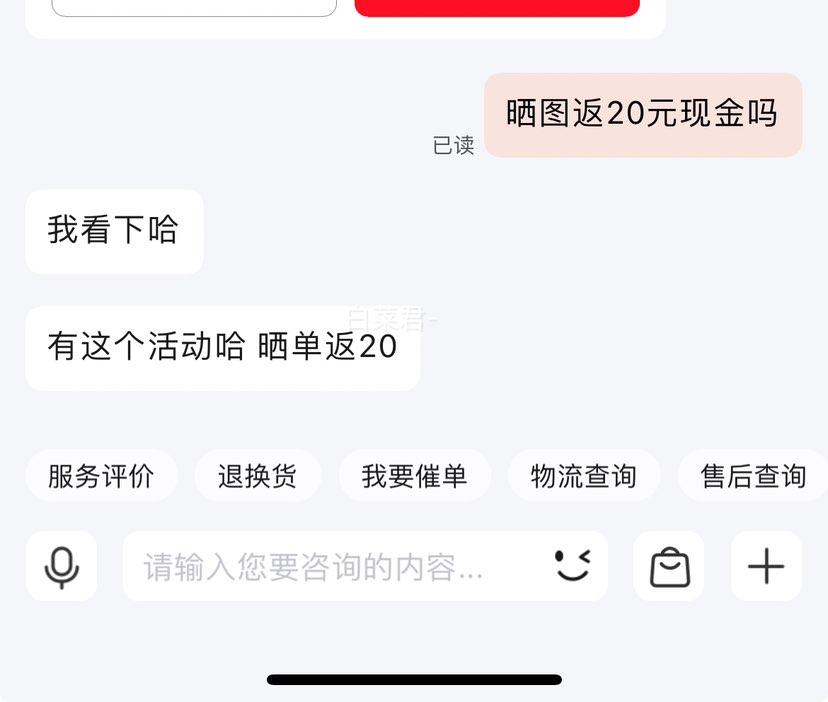Tap the 我要催单 chip
Screen dimensions: 828x702
414,476
